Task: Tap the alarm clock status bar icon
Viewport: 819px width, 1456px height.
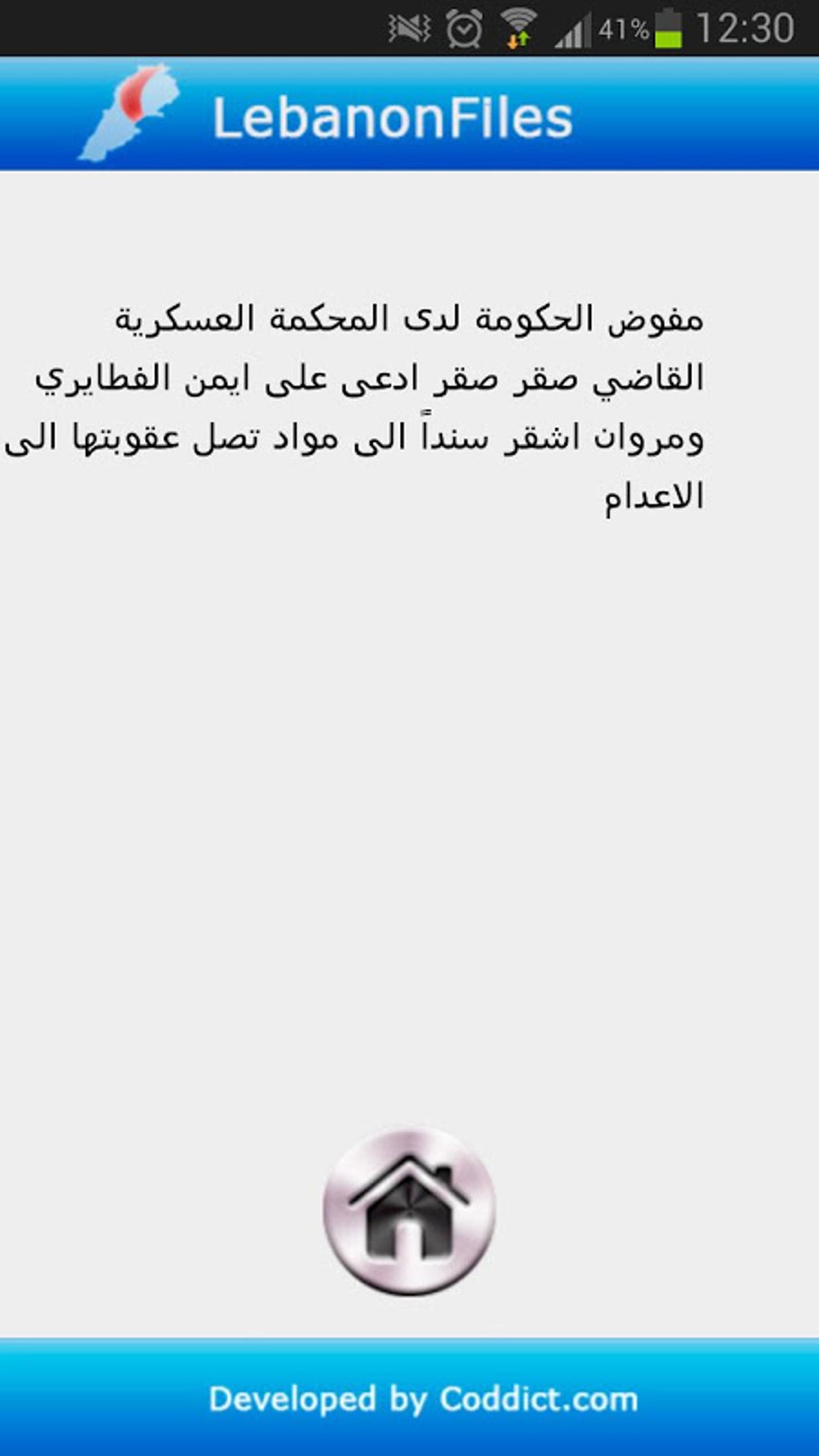Action: (x=463, y=26)
